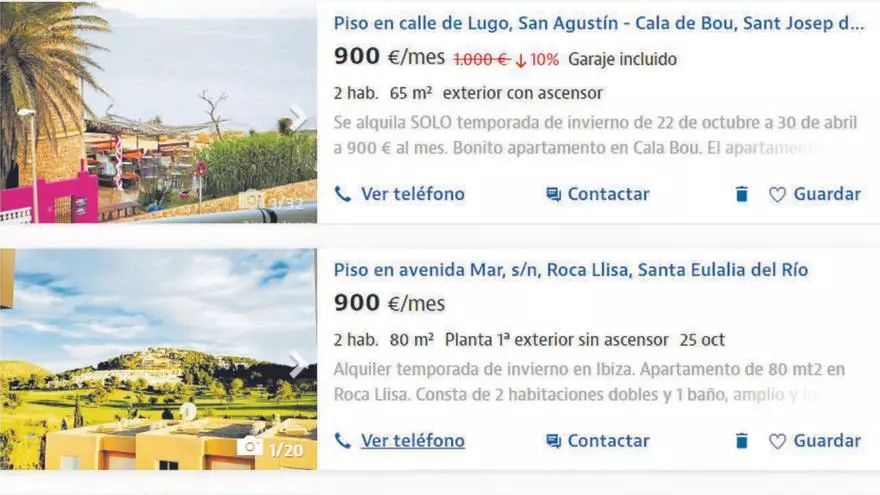Viewport: 880px width, 495px height.
Task: View next photo of the Cala de Bou flat
Action: coord(298,117)
